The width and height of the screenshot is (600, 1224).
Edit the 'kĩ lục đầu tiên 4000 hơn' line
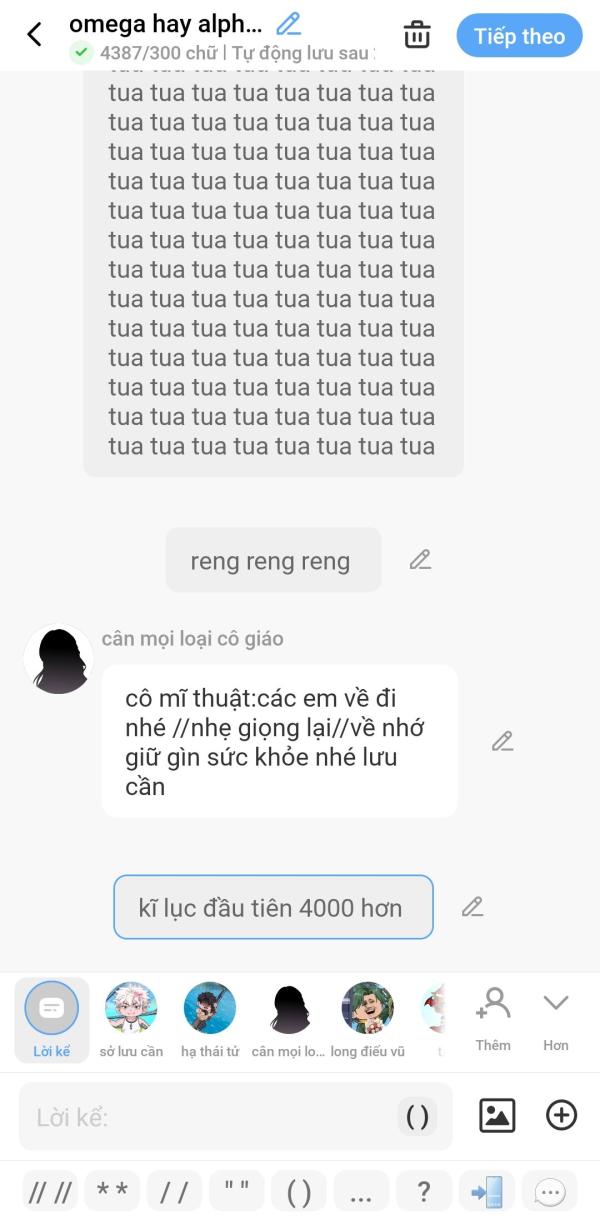472,907
